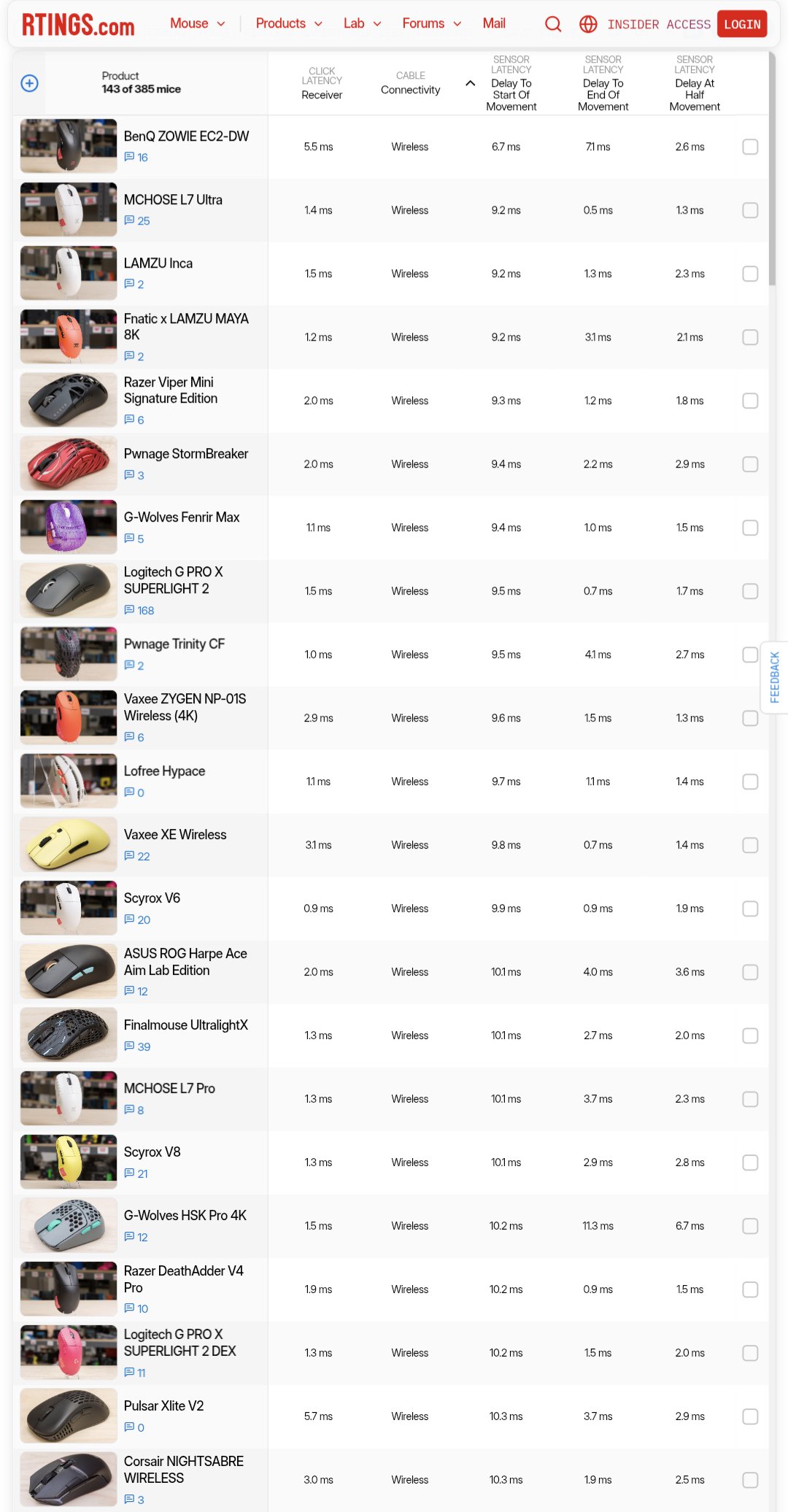Open the Mail link
788x1512 pixels.
tap(494, 23)
